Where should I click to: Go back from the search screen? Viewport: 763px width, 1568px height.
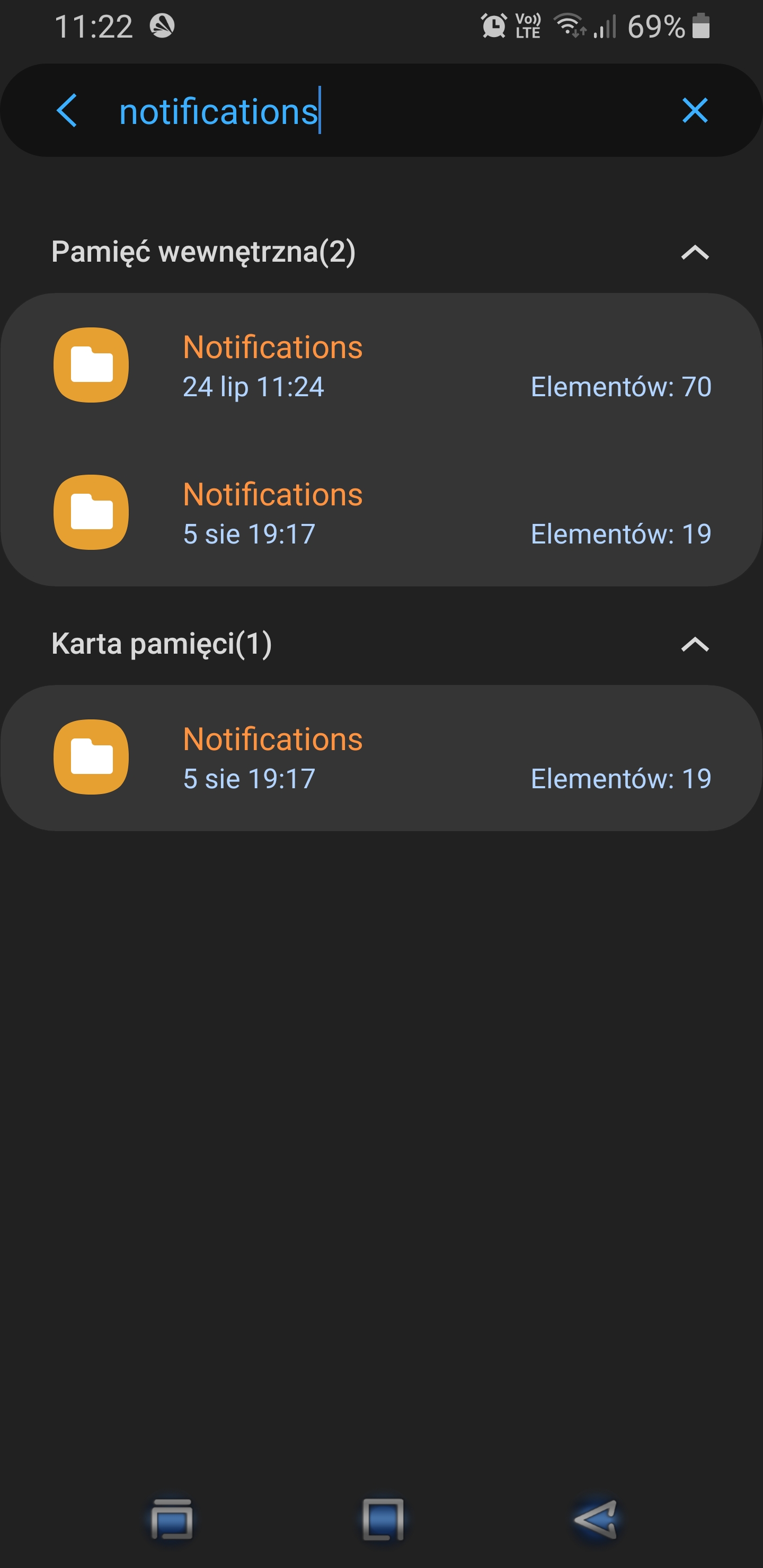[x=66, y=111]
